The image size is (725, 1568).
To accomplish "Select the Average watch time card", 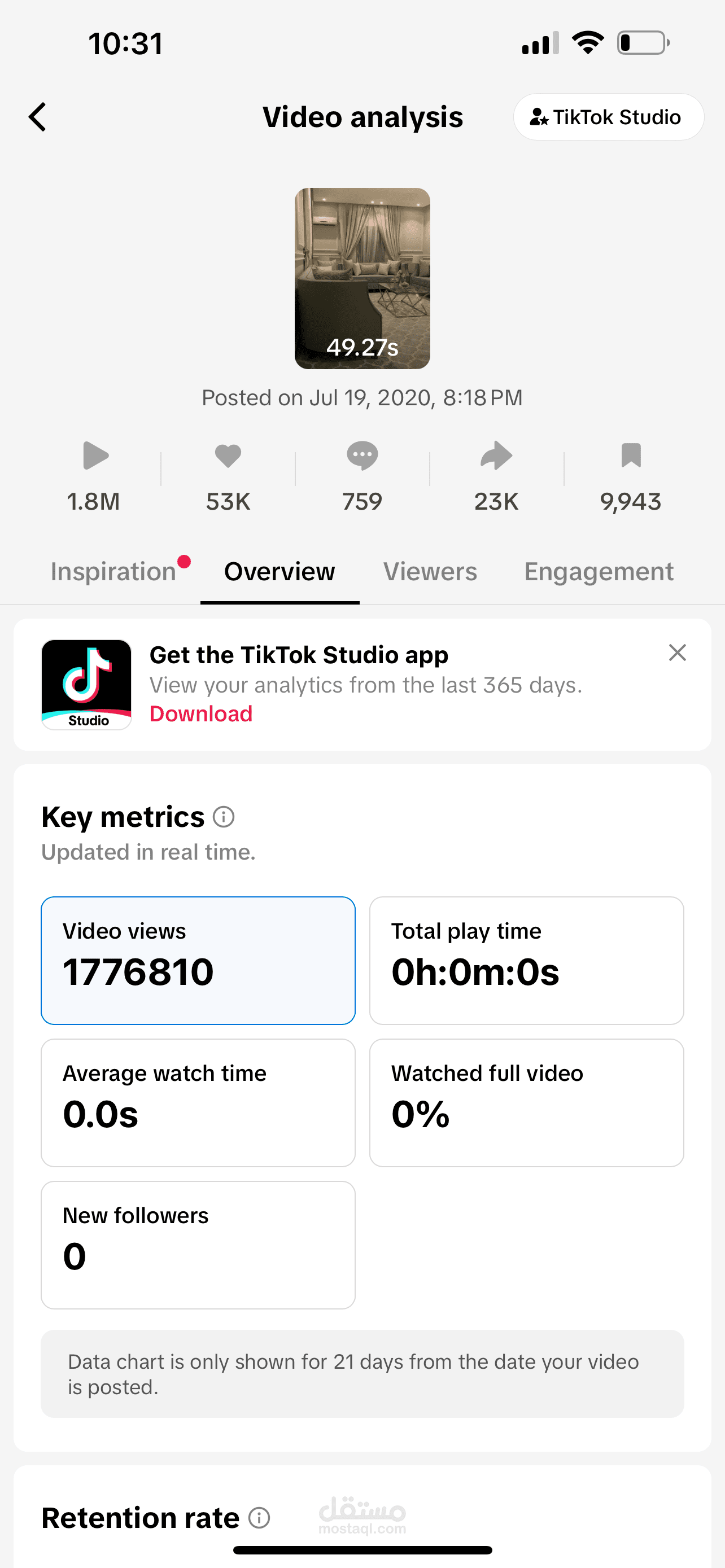I will 198,1103.
